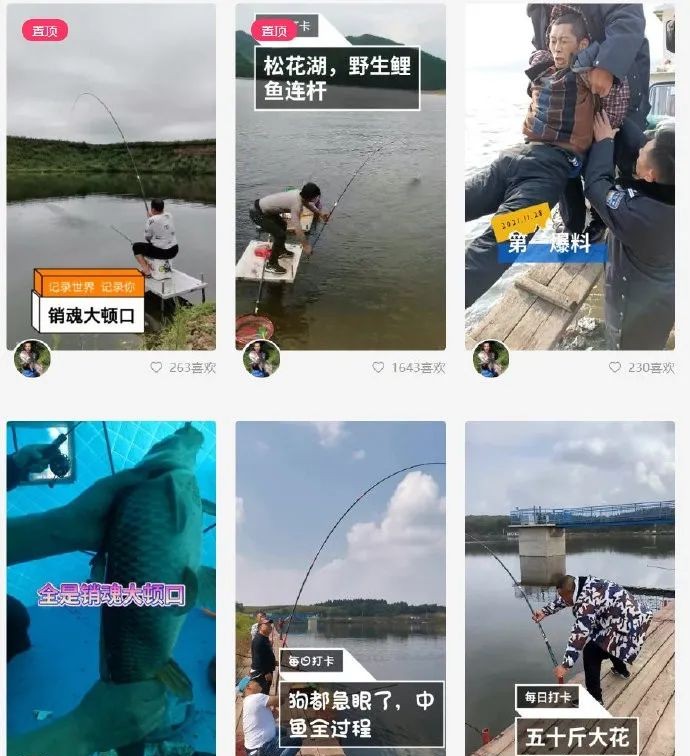The image size is (690, 756).
Task: Open the author avatar beside 1643喜欢
Action: (261, 359)
